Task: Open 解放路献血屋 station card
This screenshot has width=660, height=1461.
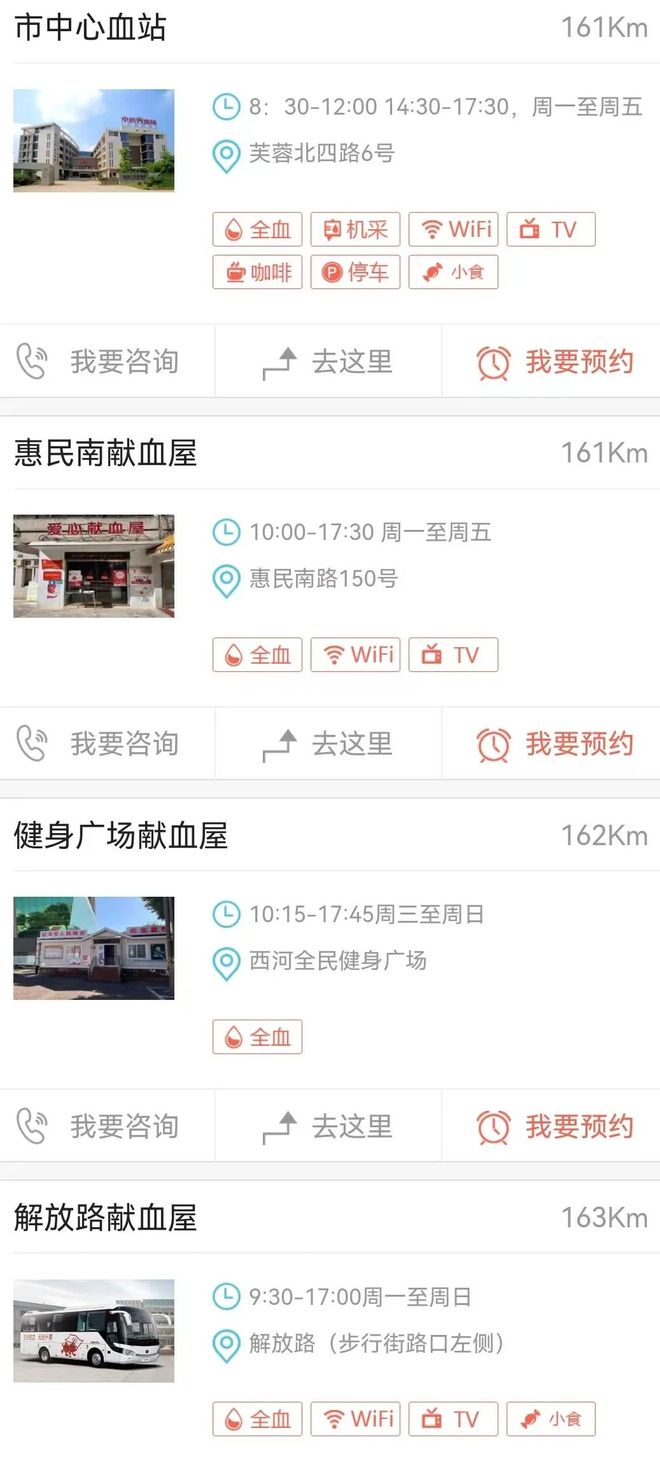Action: (106, 1217)
